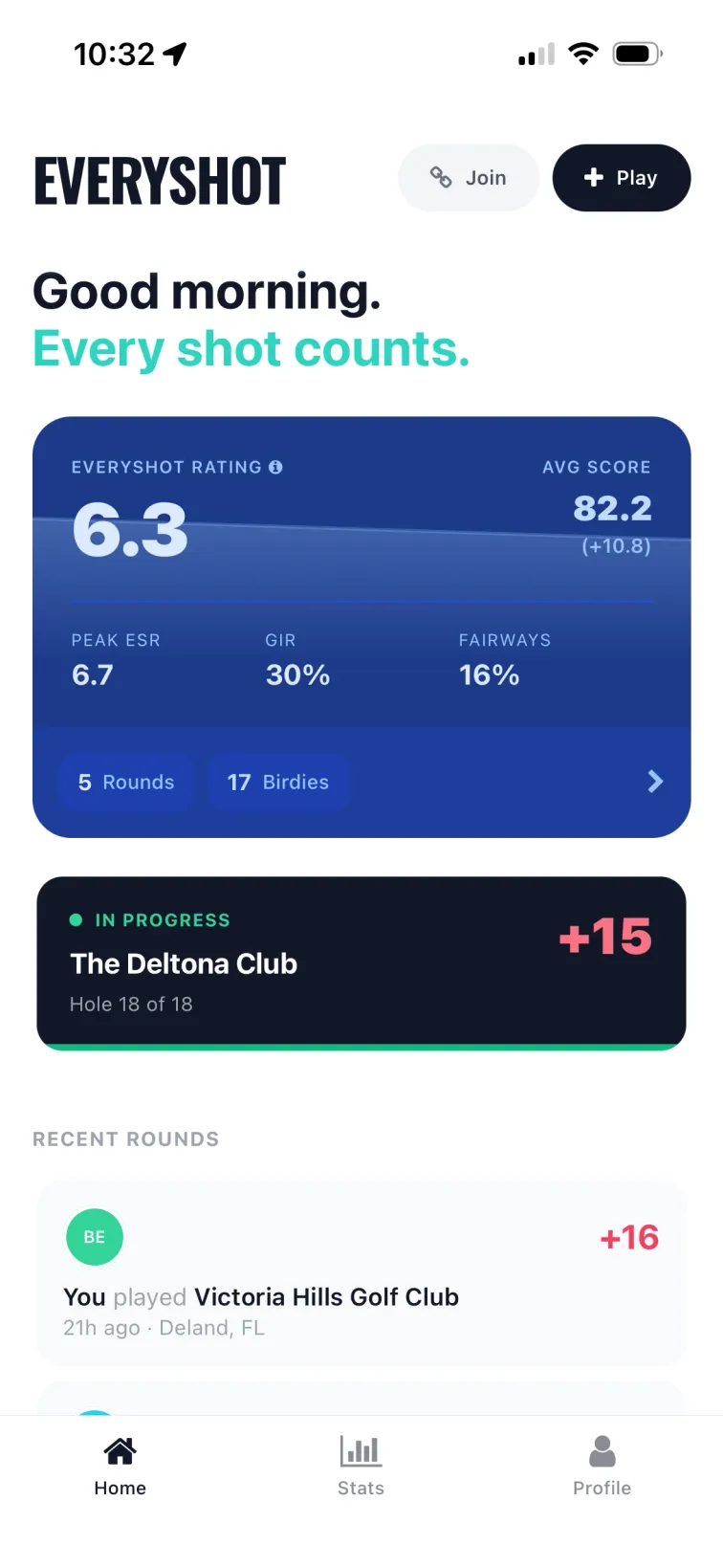Start a round with the Play button
The image size is (723, 1568).
pyautogui.click(x=622, y=177)
